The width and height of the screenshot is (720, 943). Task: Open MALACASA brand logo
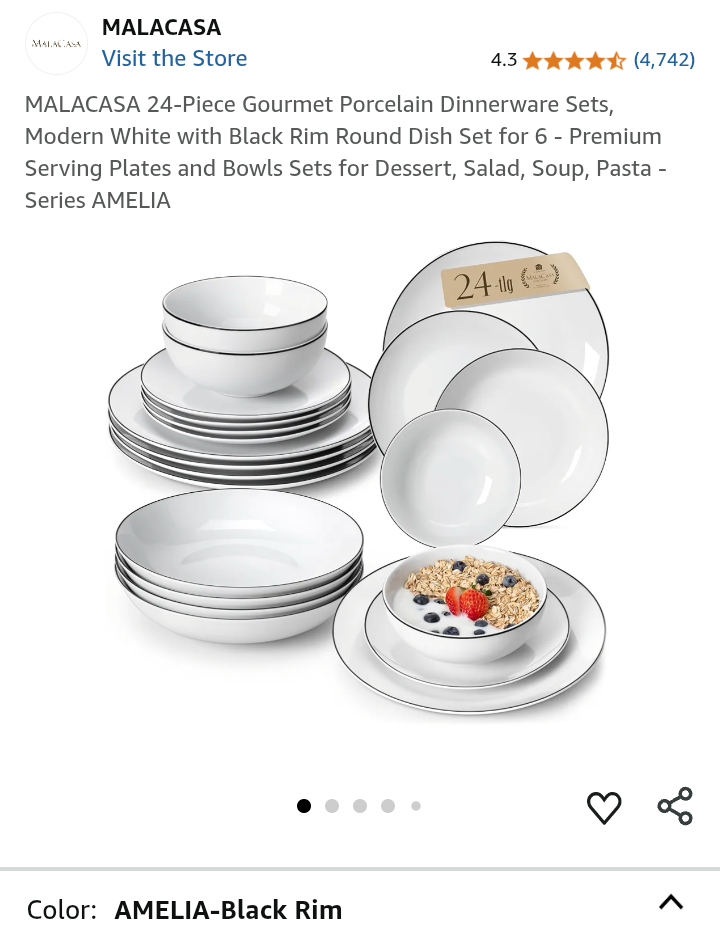(56, 44)
